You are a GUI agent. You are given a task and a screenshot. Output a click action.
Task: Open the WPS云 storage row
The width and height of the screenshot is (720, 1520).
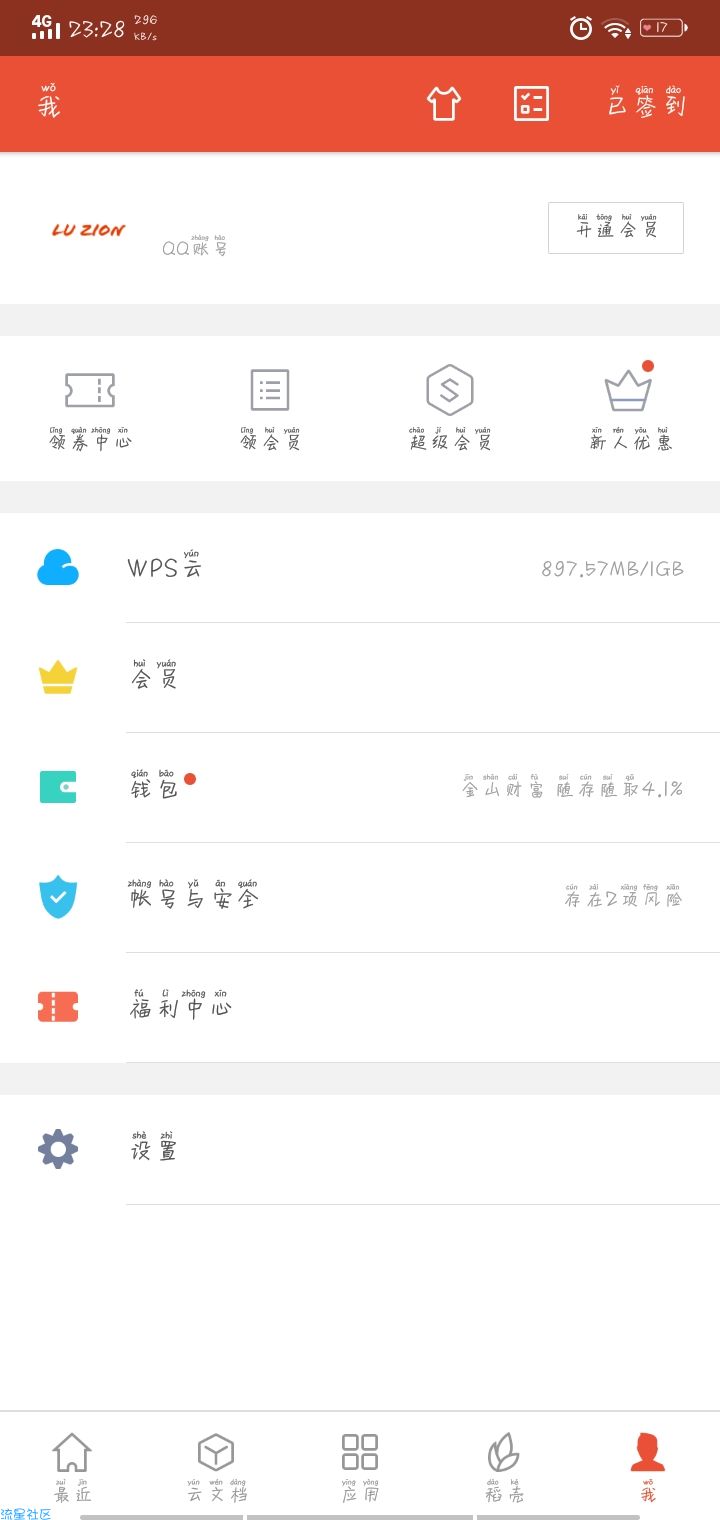tap(360, 568)
